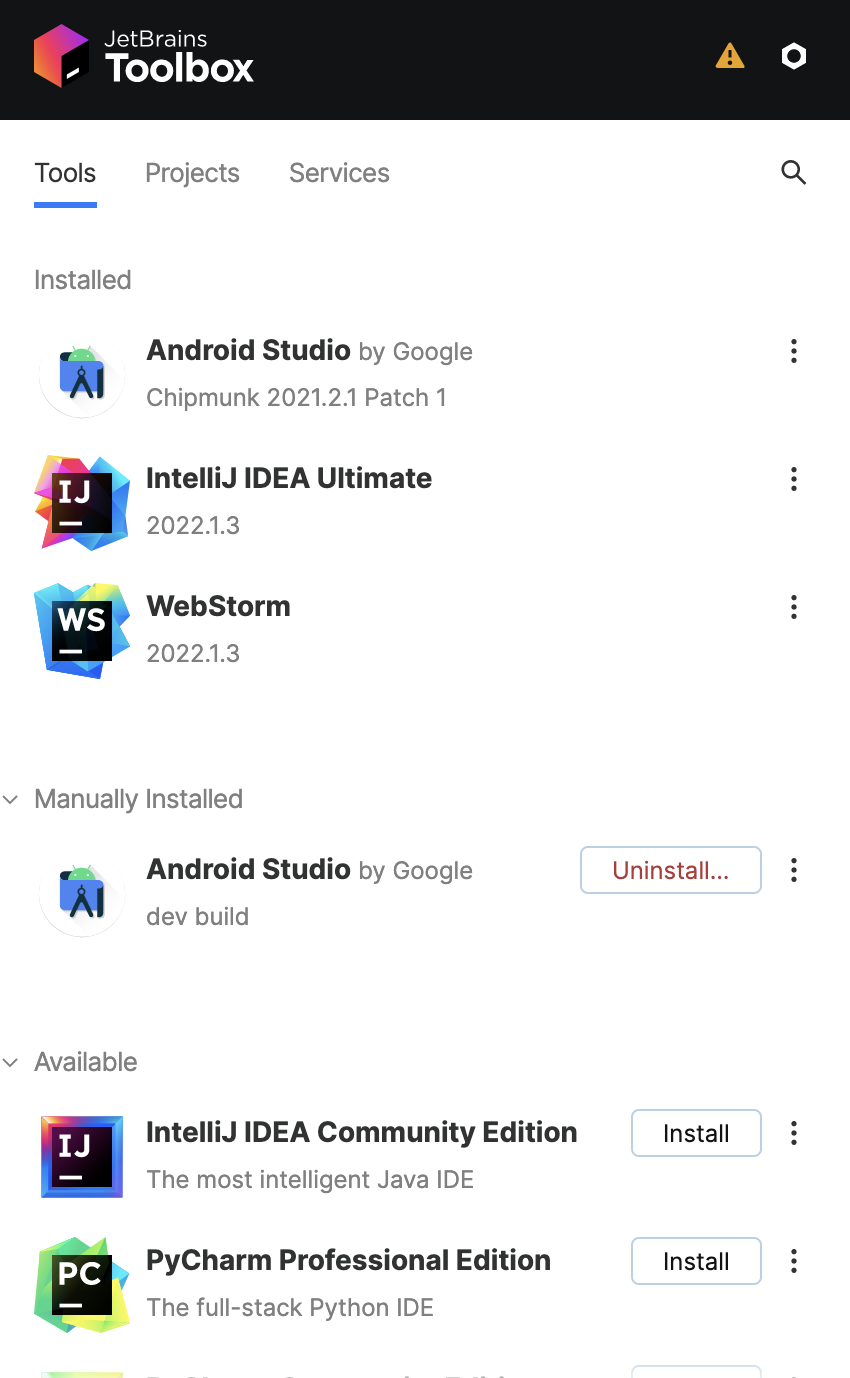Open options for IntelliJ IDEA Ultimate
850x1378 pixels.
click(793, 479)
